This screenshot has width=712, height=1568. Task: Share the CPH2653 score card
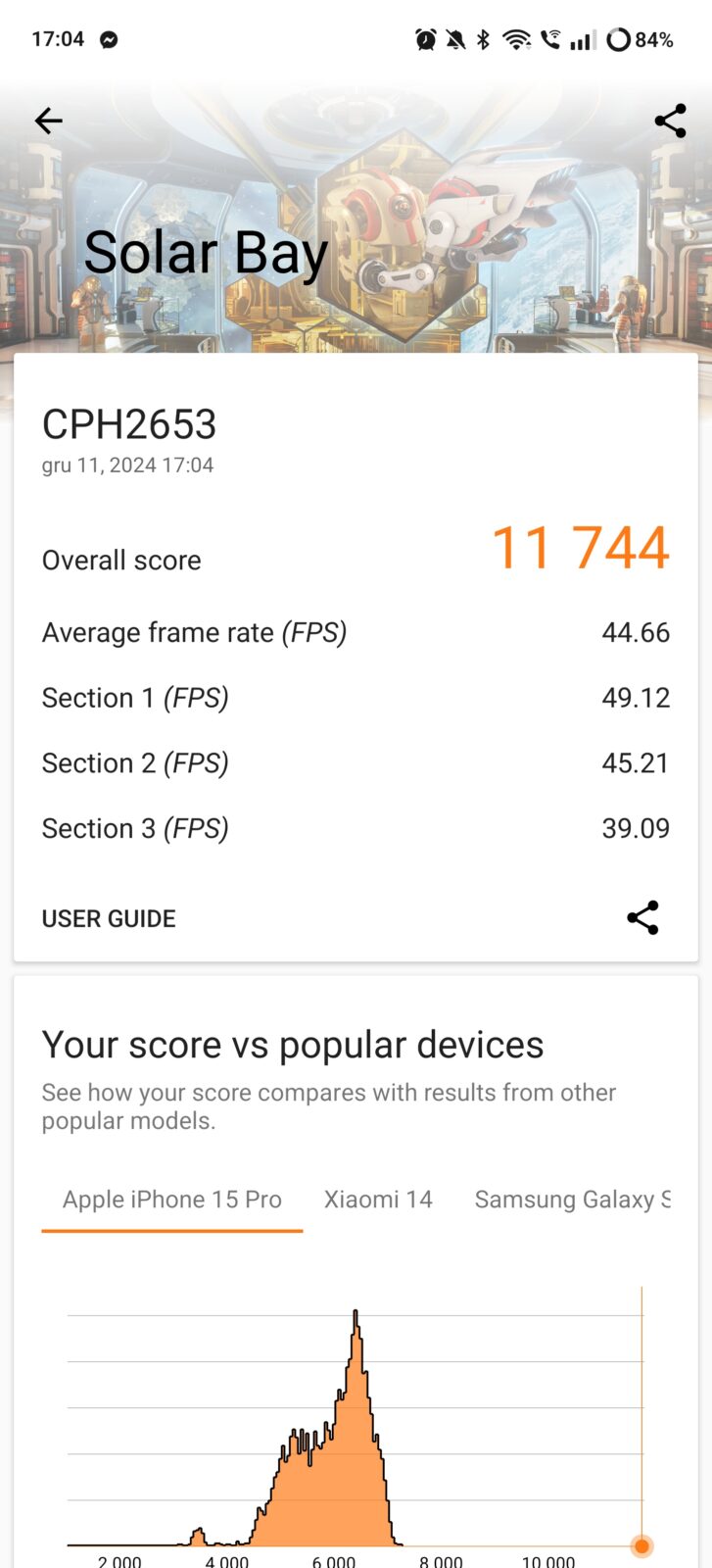point(642,917)
